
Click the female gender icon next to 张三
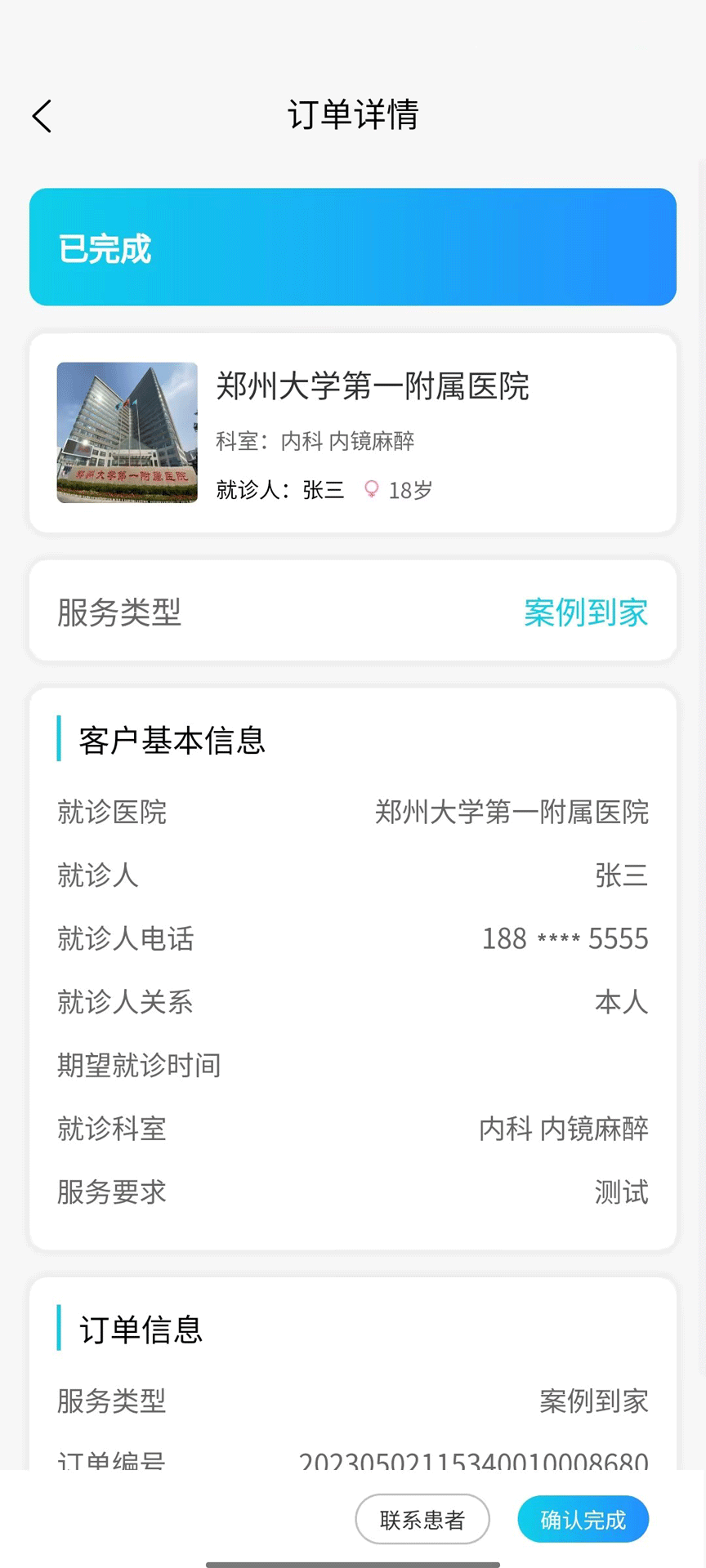coord(371,489)
